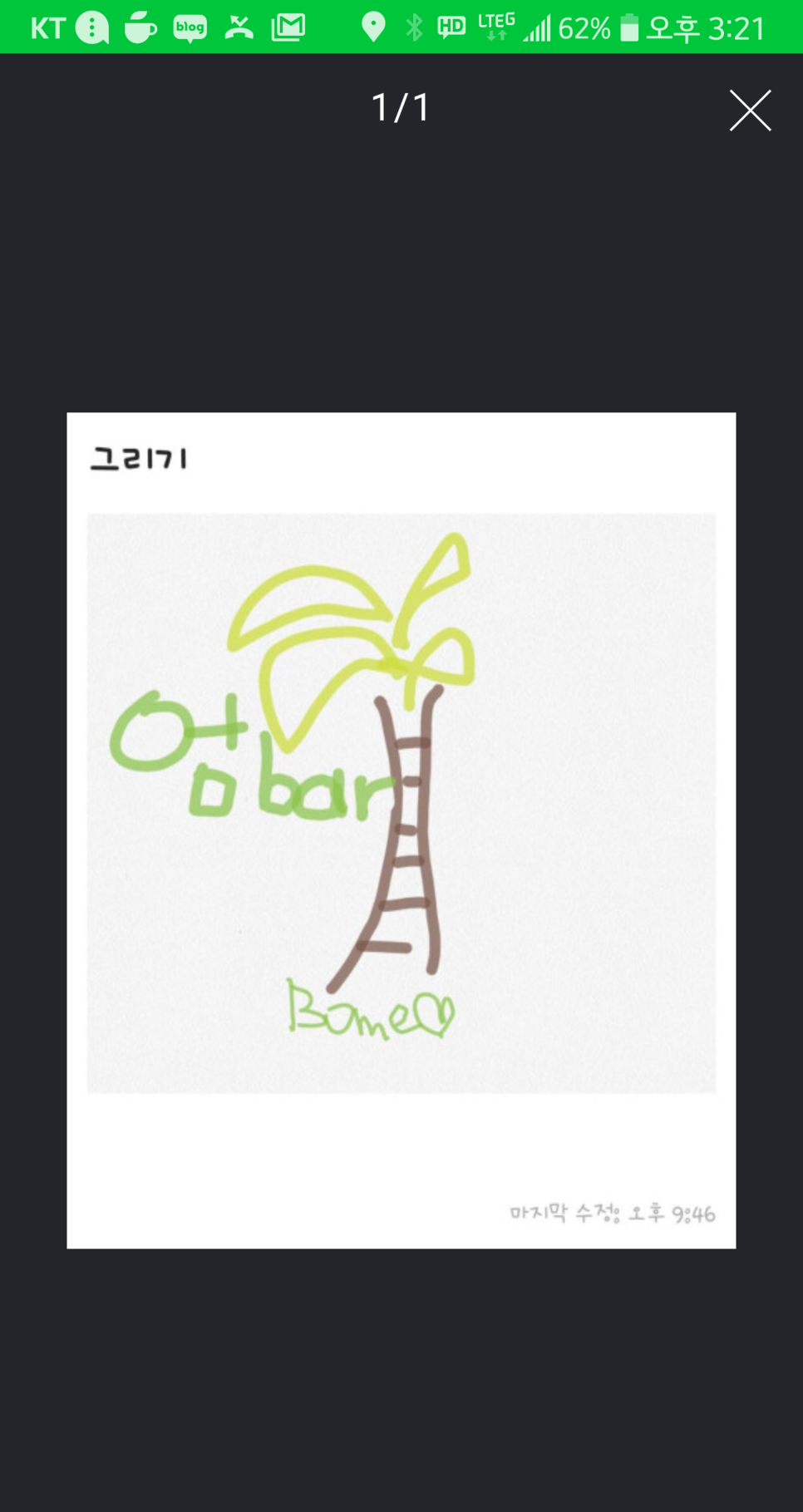Close the image viewer
This screenshot has height=1512, width=803.
(x=750, y=111)
